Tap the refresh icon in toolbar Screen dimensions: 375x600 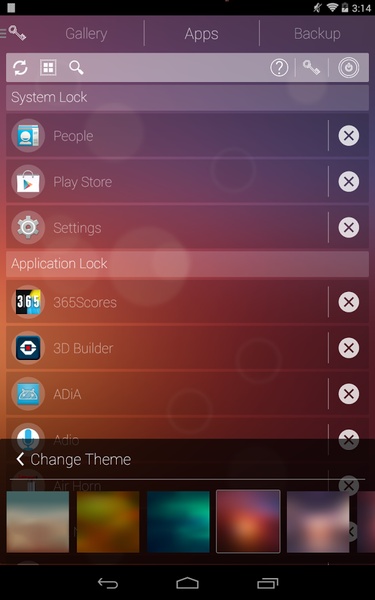coord(20,68)
